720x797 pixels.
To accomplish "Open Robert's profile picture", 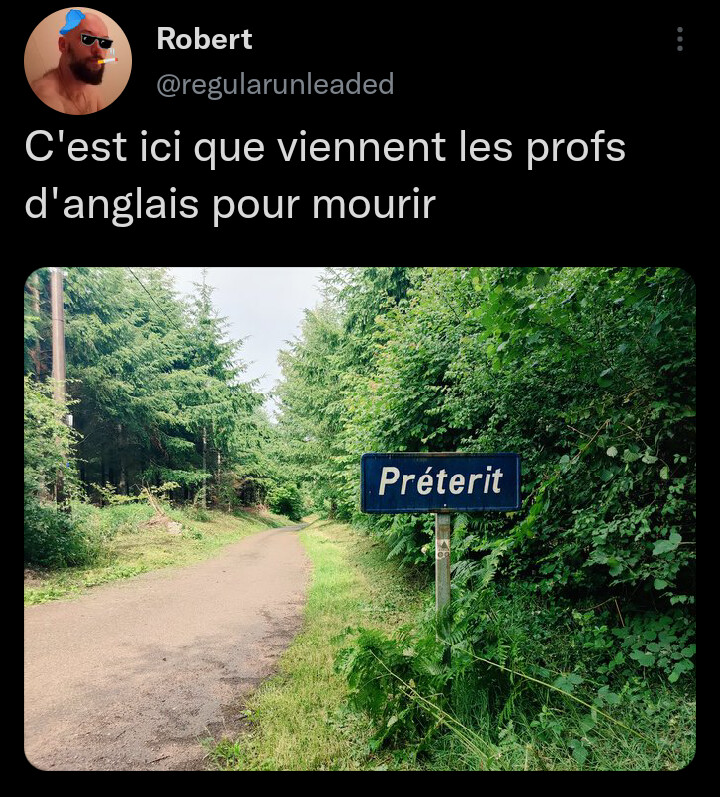I will coord(78,61).
